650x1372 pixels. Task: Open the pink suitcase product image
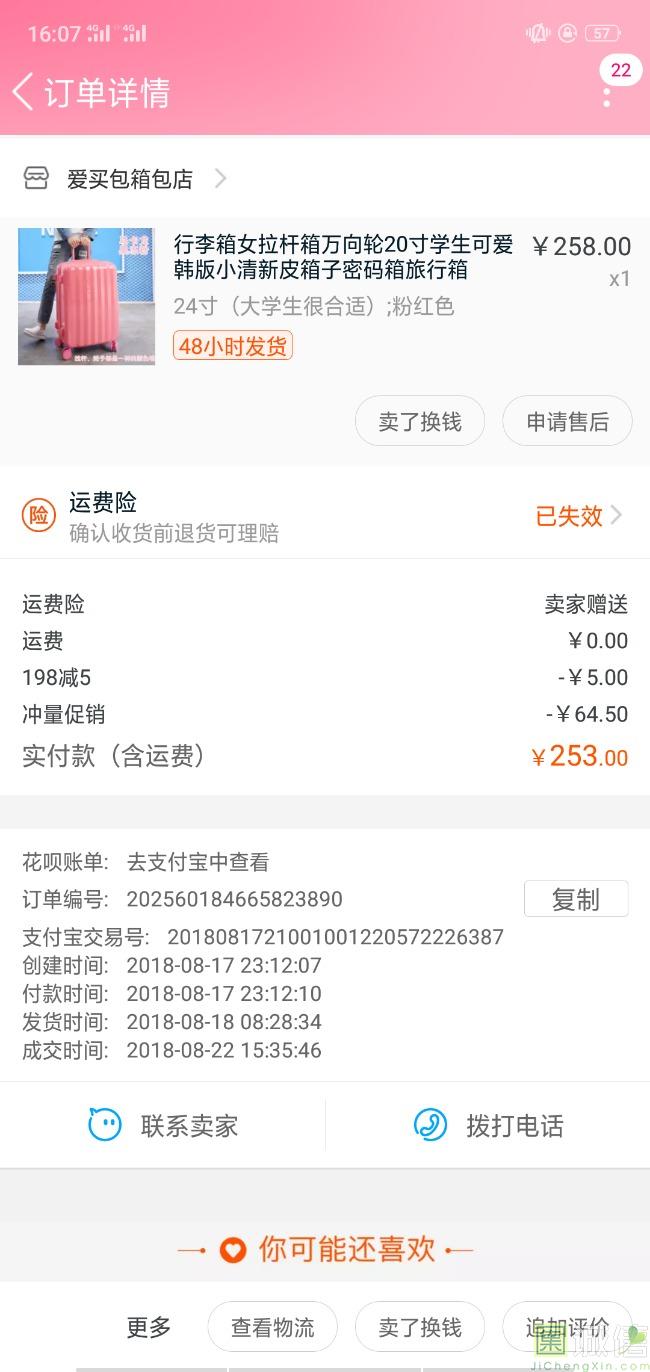pyautogui.click(x=86, y=296)
